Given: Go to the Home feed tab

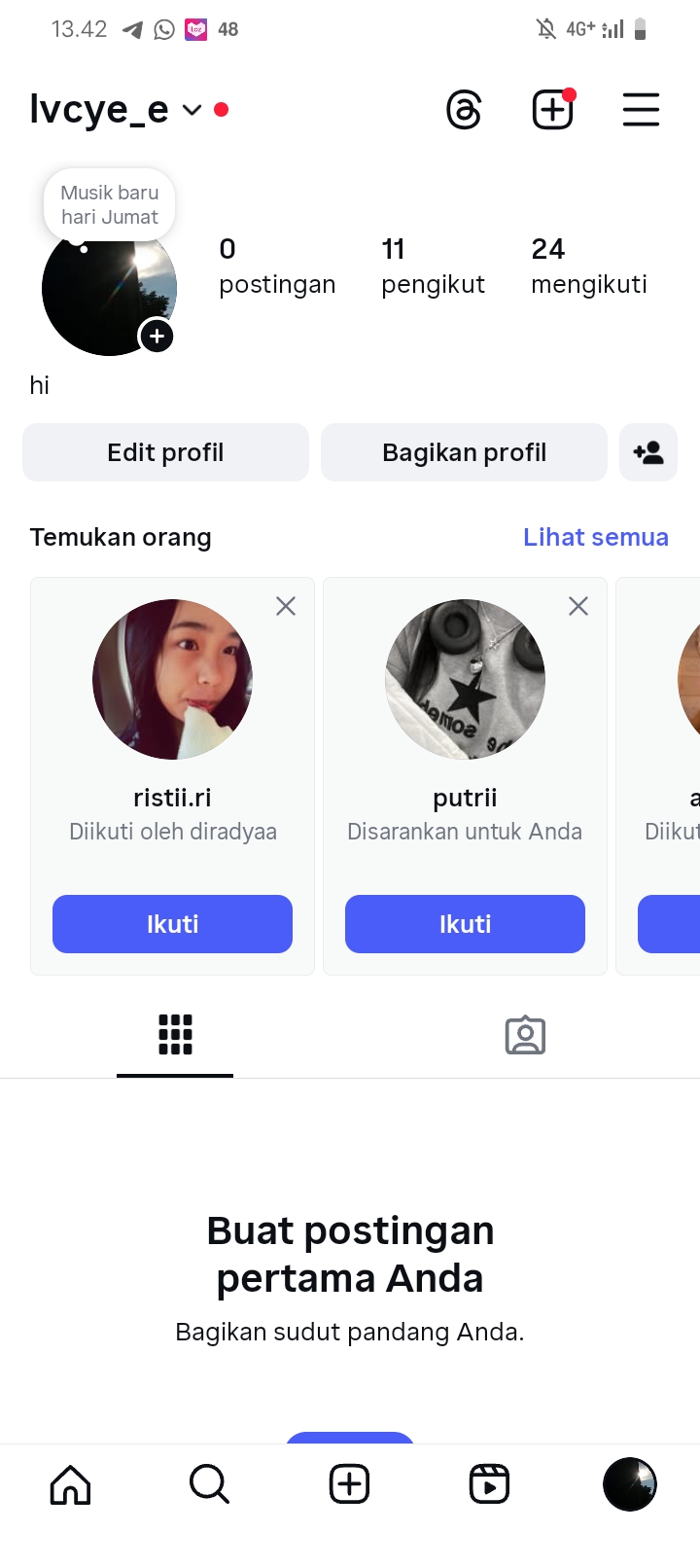Looking at the screenshot, I should pyautogui.click(x=70, y=1485).
